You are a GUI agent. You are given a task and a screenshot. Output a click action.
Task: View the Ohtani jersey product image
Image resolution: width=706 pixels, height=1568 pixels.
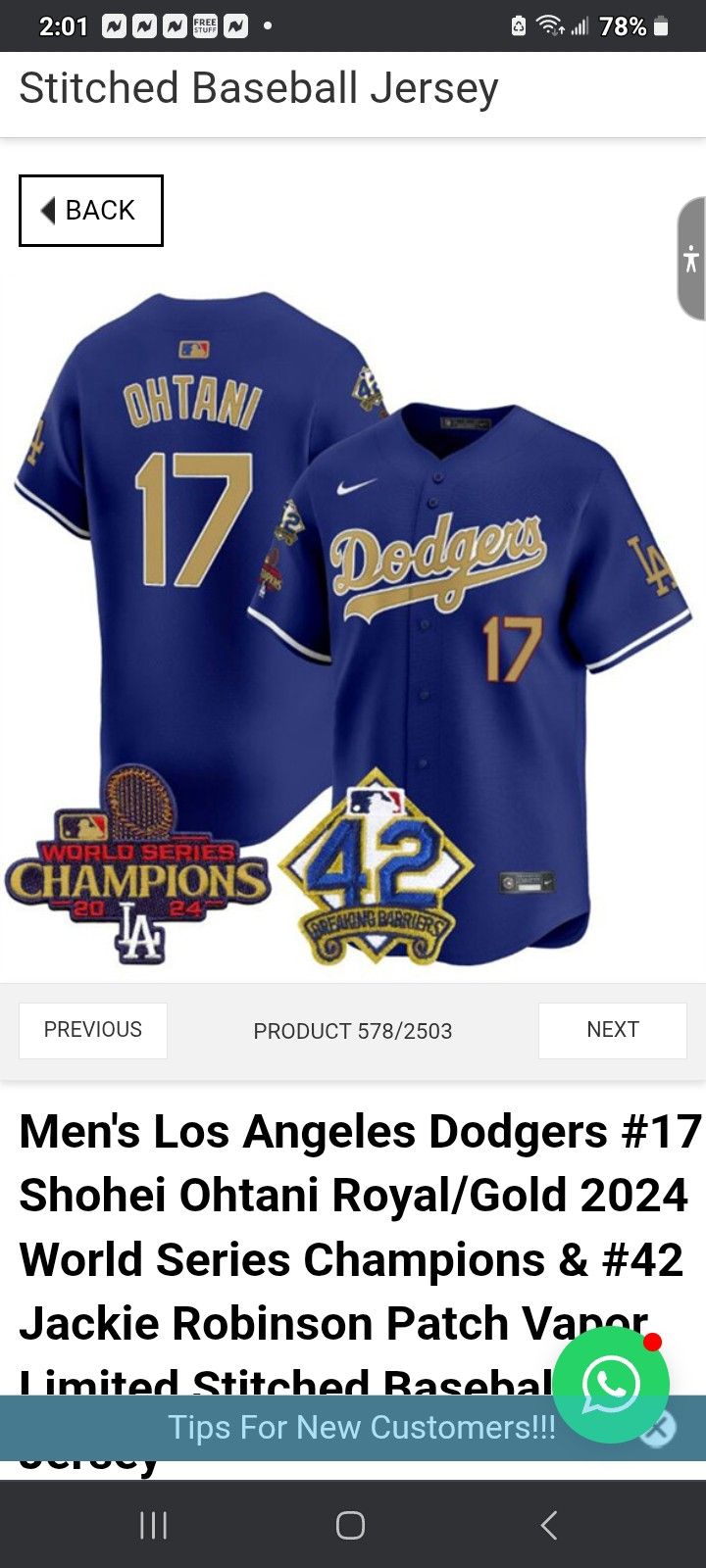tap(353, 627)
